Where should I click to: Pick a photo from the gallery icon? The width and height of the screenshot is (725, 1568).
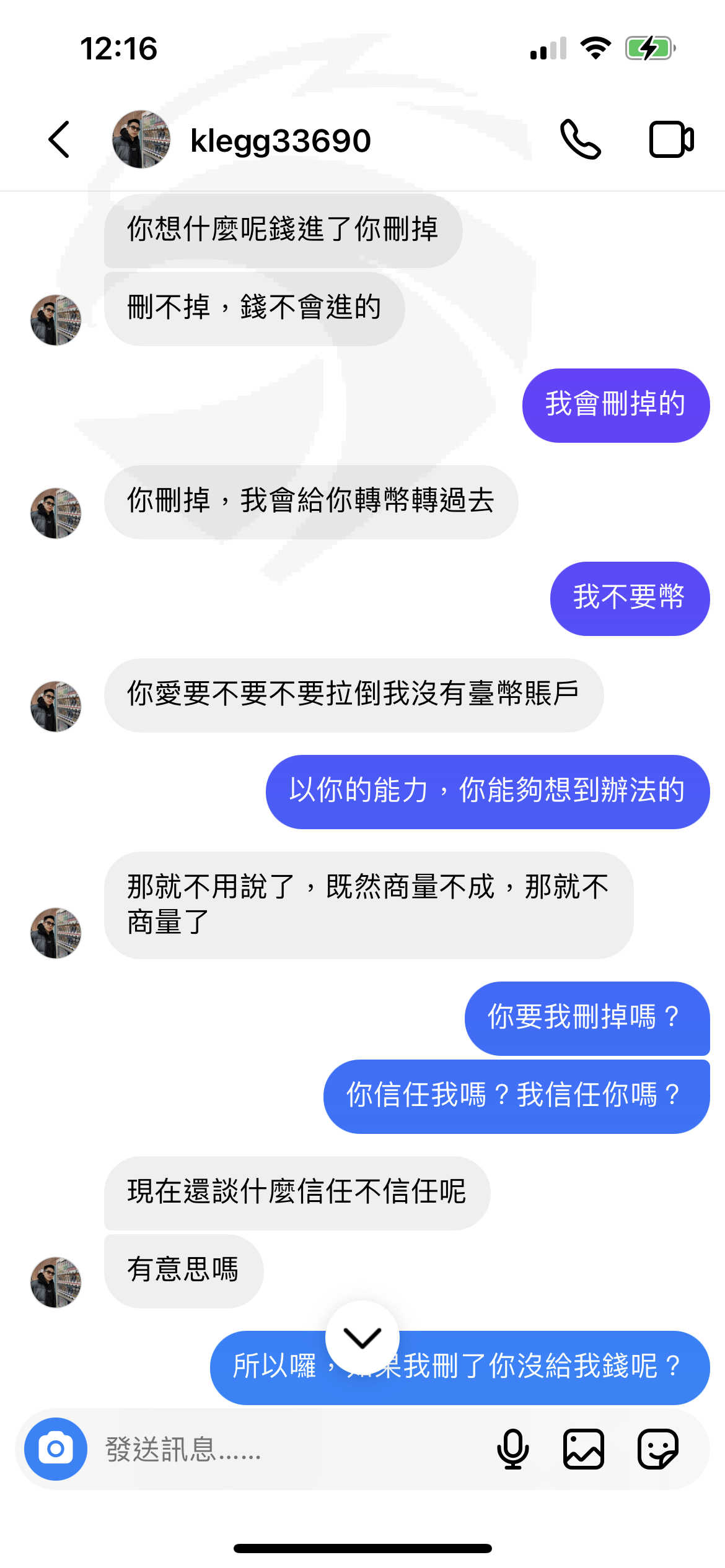coord(584,1449)
